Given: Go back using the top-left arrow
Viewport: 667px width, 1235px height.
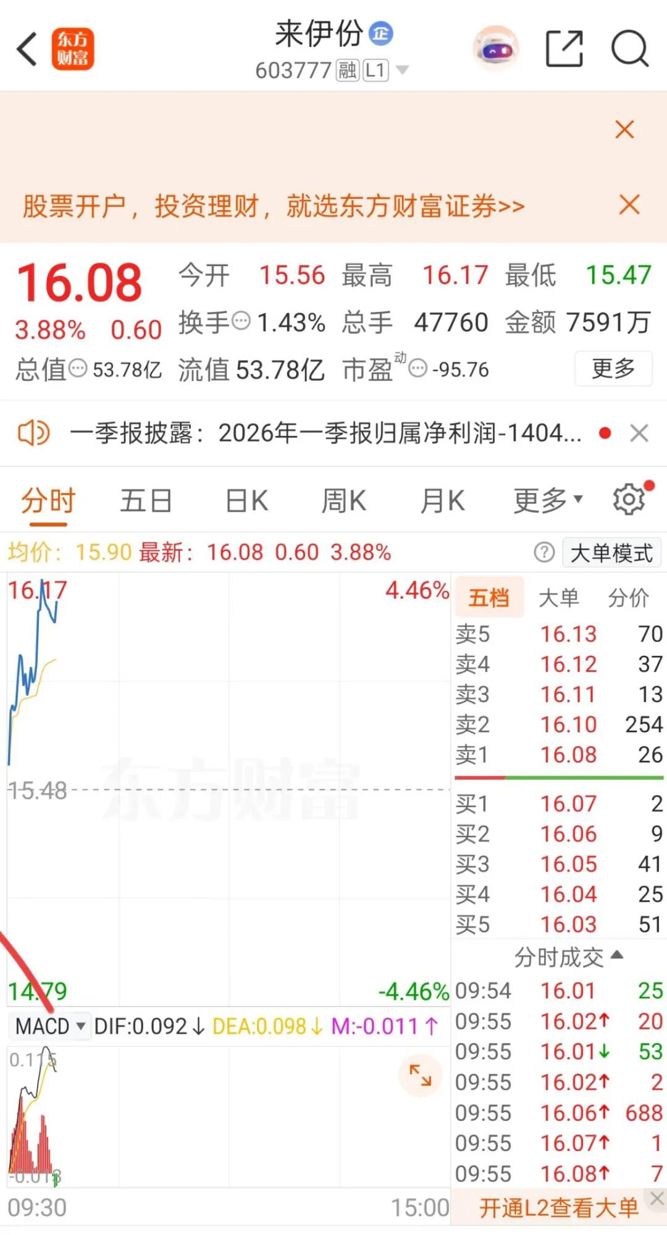Looking at the screenshot, I should pos(27,48).
